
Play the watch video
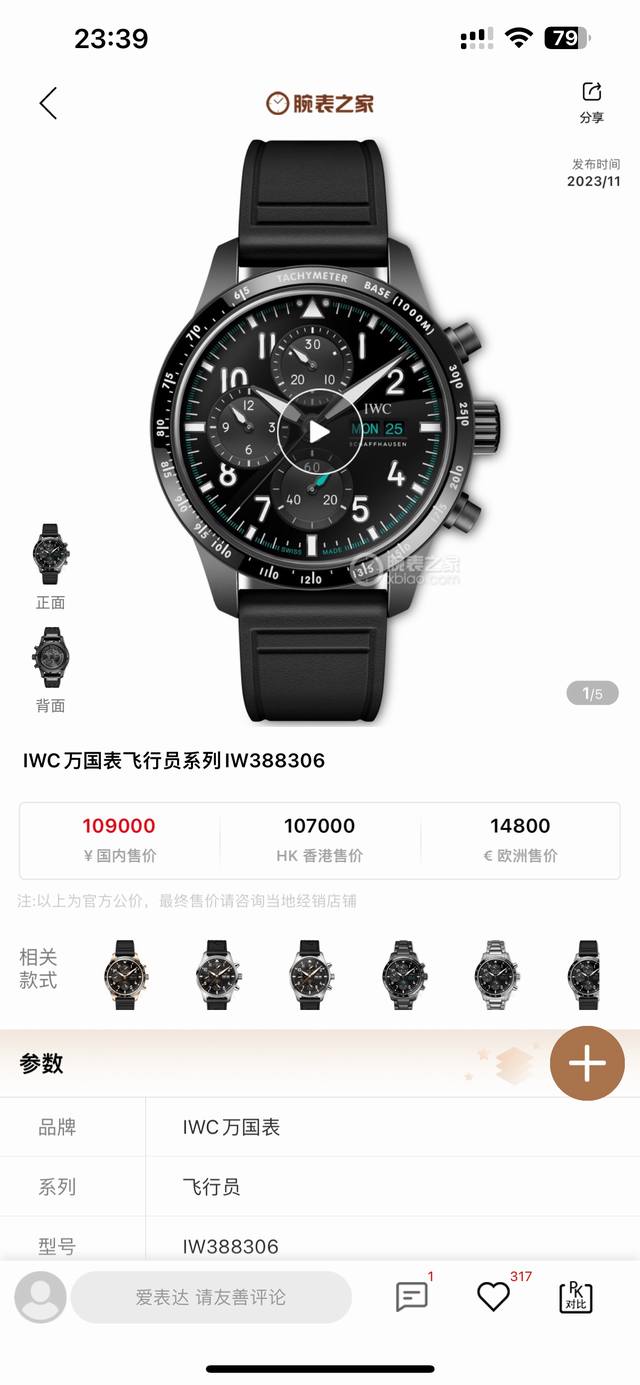pyautogui.click(x=319, y=431)
